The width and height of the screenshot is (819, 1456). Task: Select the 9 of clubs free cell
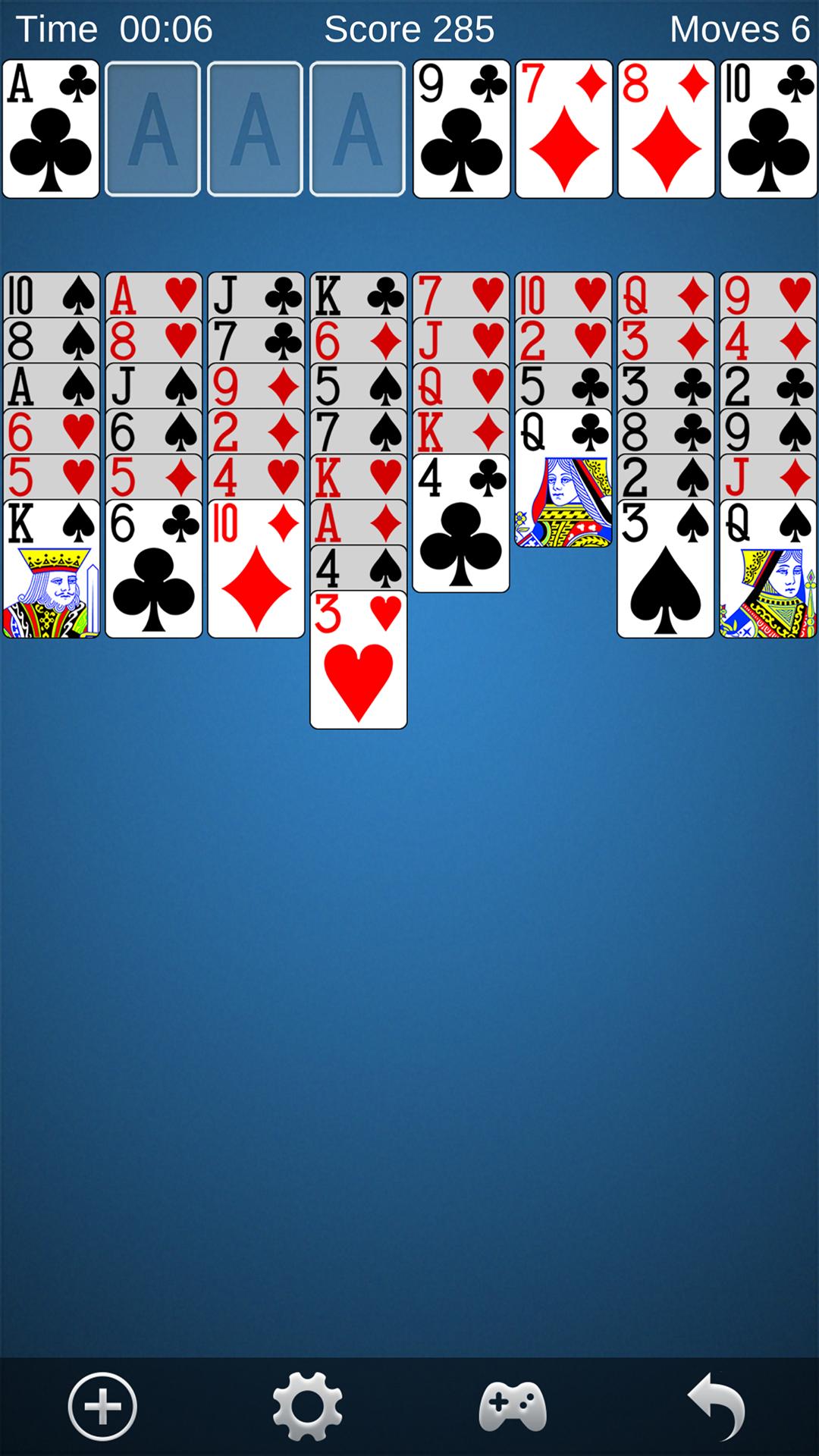pyautogui.click(x=460, y=129)
